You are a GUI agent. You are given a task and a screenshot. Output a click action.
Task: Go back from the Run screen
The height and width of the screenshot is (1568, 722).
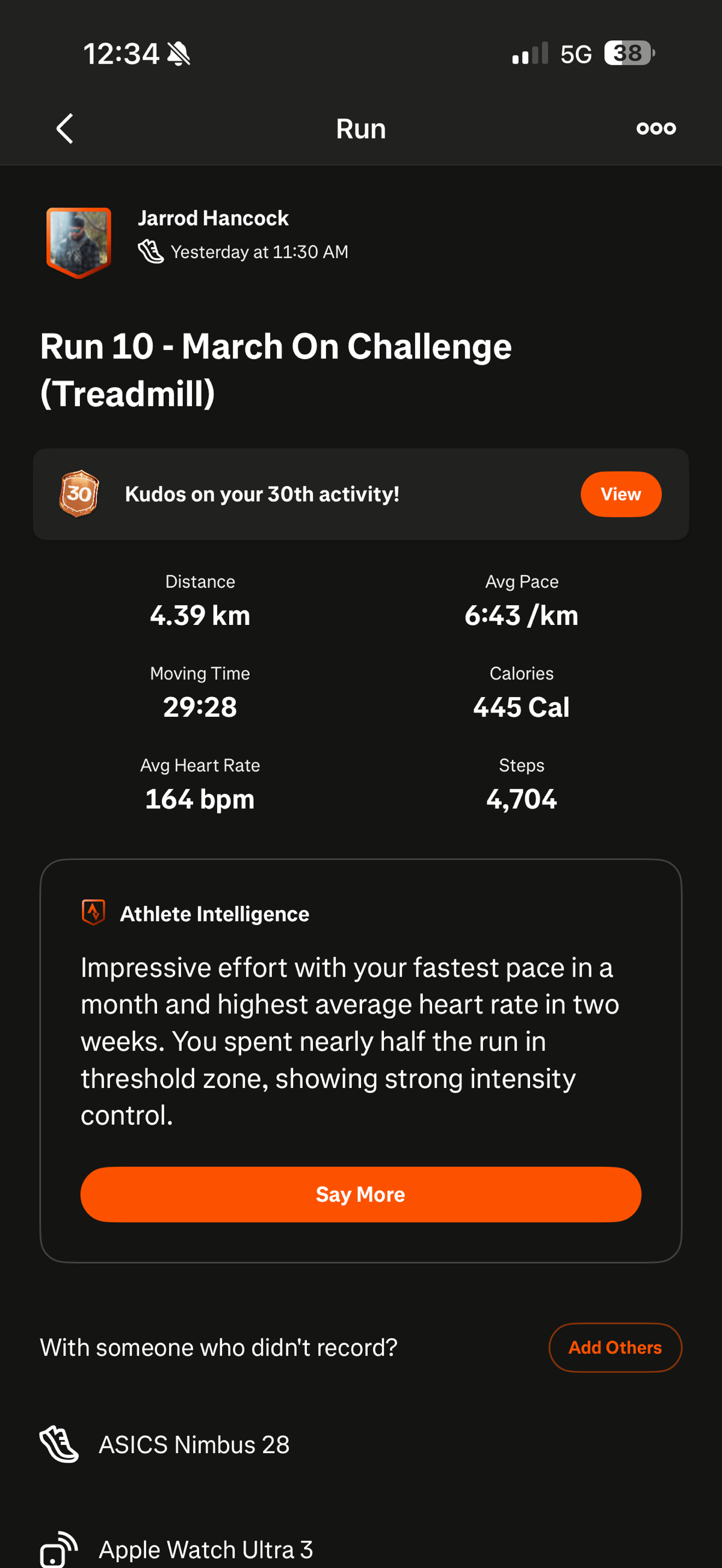64,129
